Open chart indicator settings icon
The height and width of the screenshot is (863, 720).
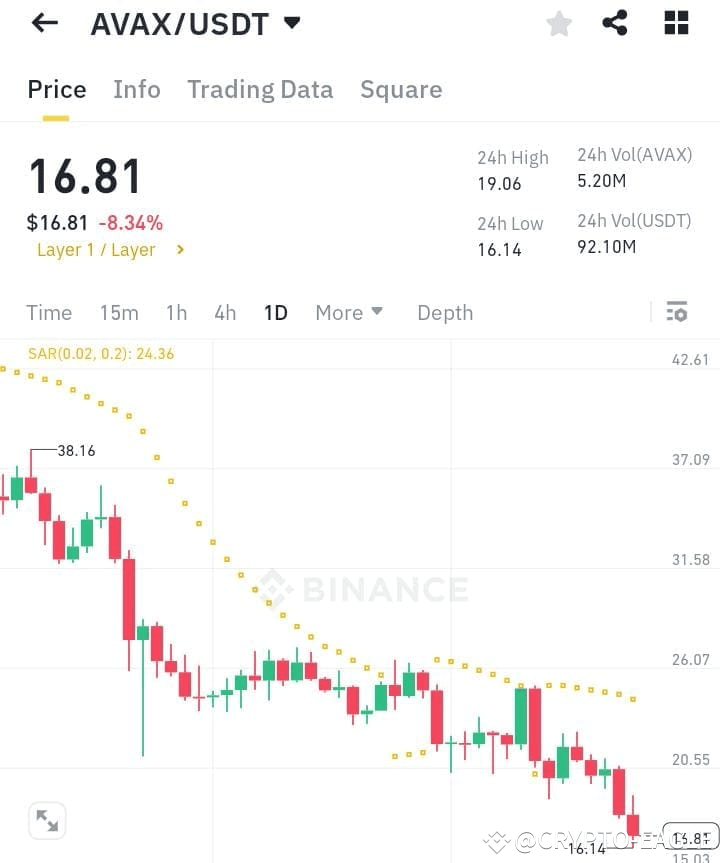pyautogui.click(x=677, y=312)
